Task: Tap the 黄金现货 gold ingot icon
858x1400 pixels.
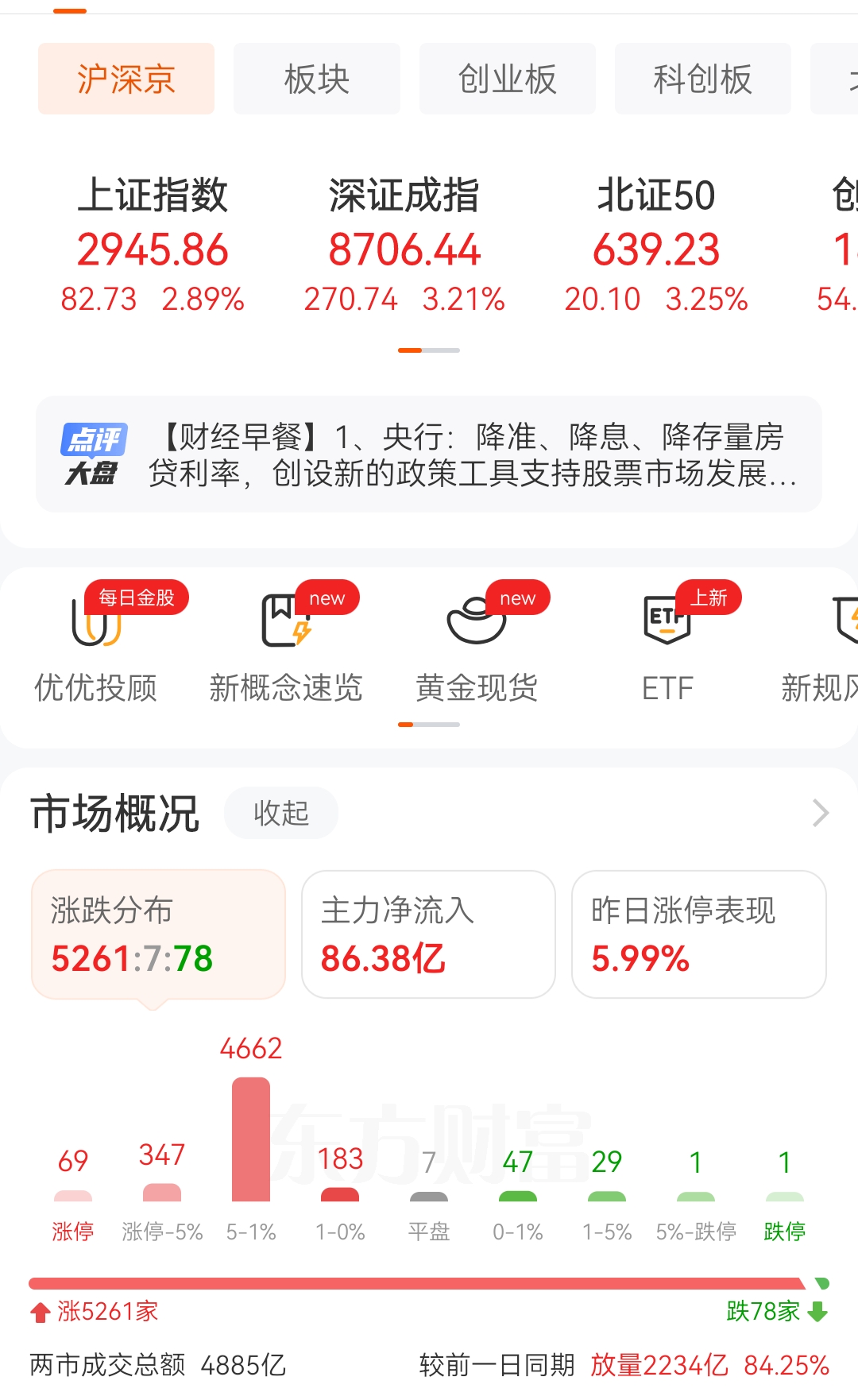Action: (x=475, y=624)
